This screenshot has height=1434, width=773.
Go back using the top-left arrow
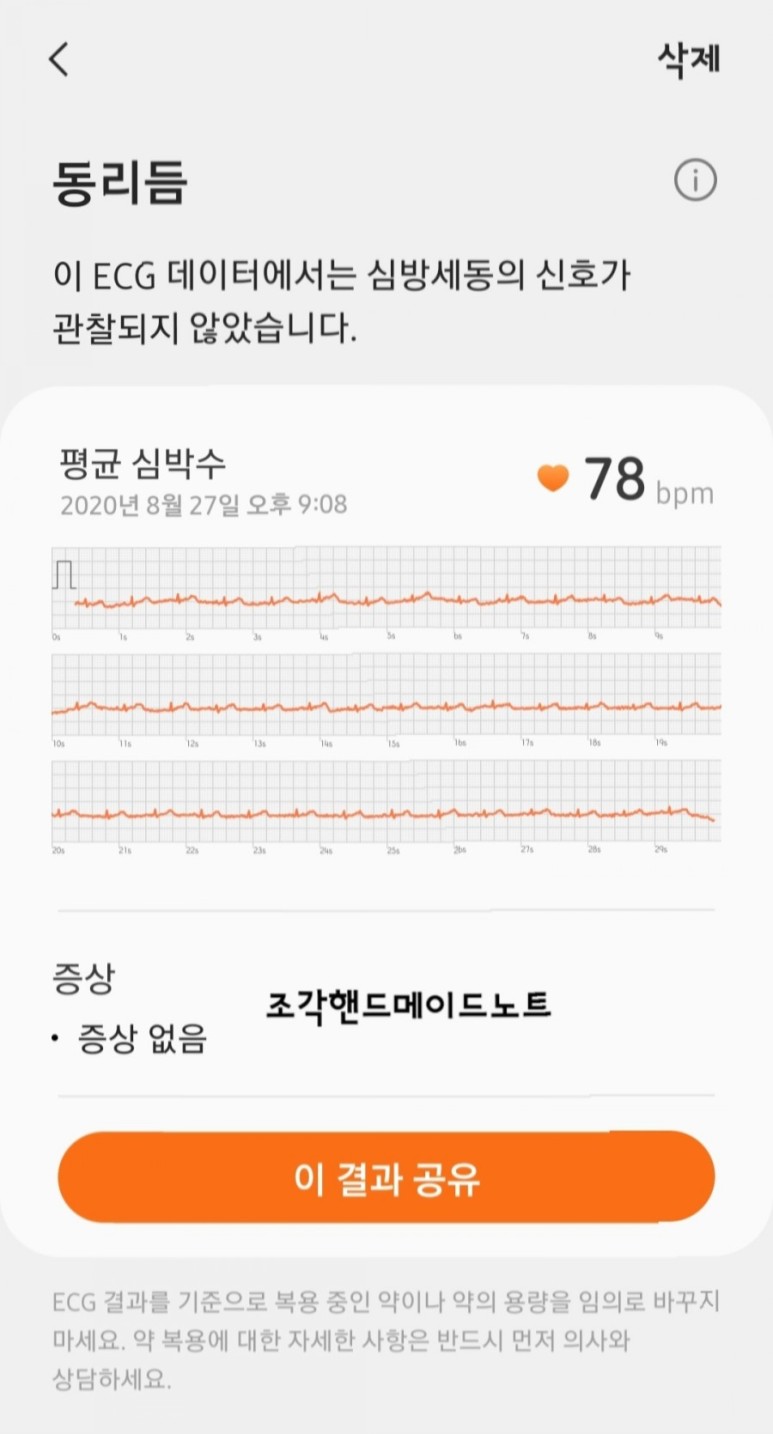click(x=59, y=59)
